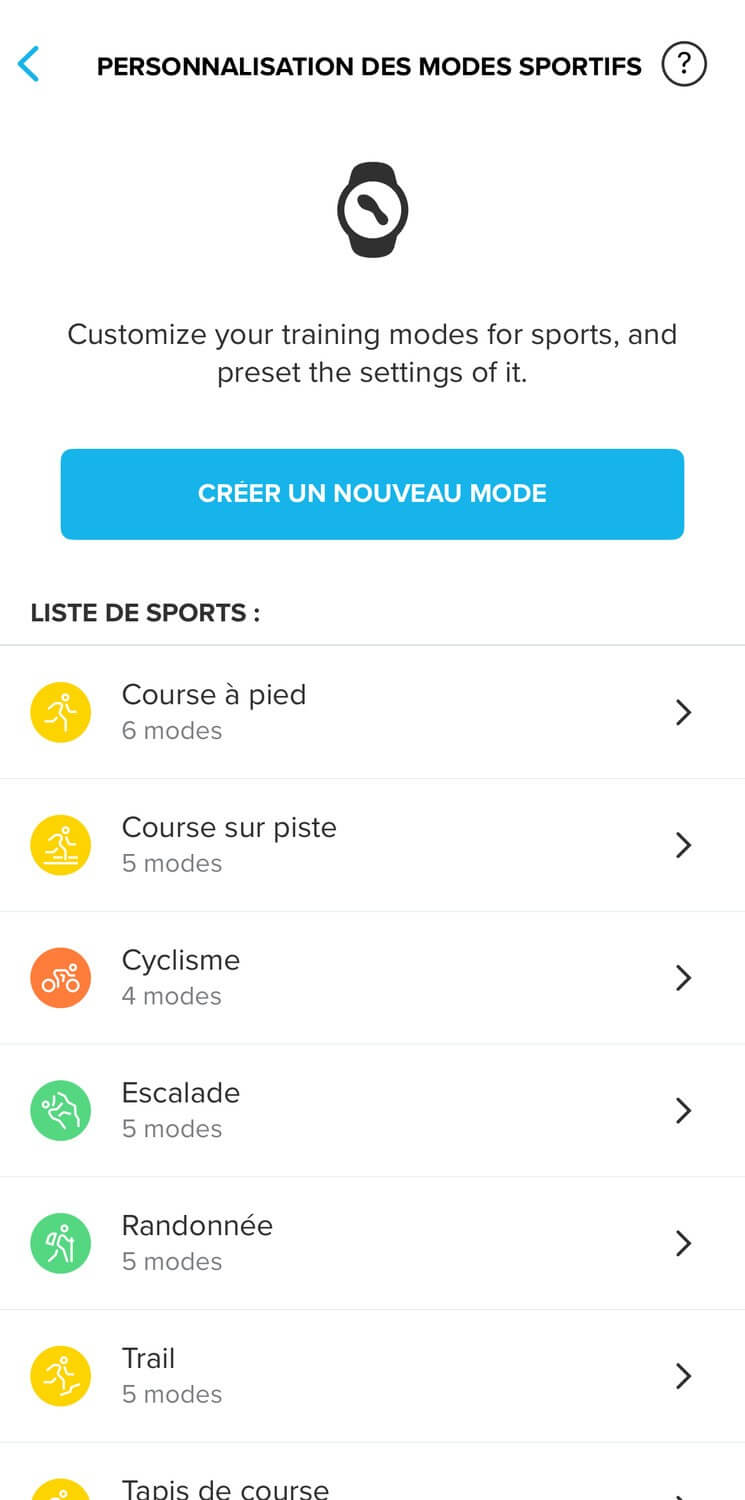The height and width of the screenshot is (1500, 745).
Task: View Randonnée modes
Action: pyautogui.click(x=372, y=1243)
